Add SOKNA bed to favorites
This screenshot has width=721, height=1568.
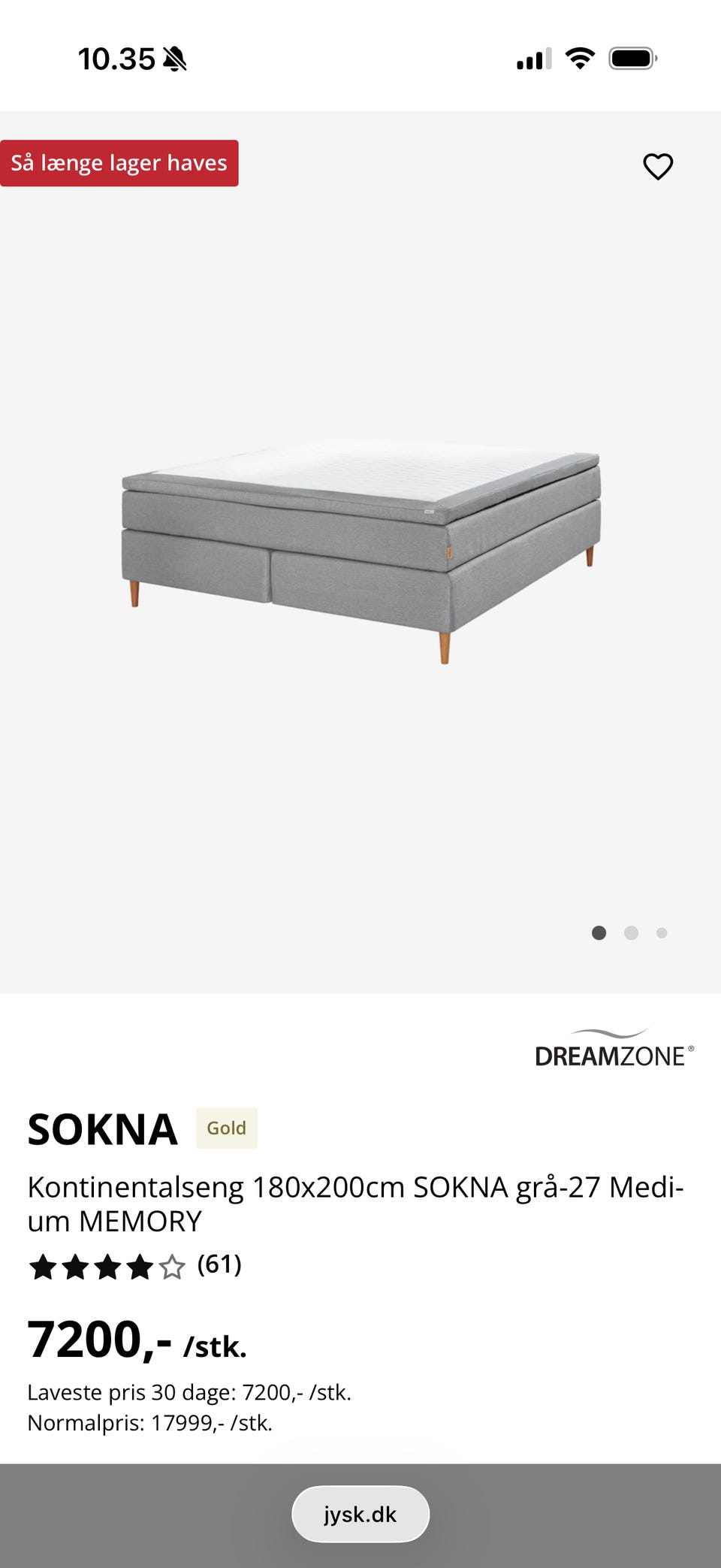[x=658, y=166]
